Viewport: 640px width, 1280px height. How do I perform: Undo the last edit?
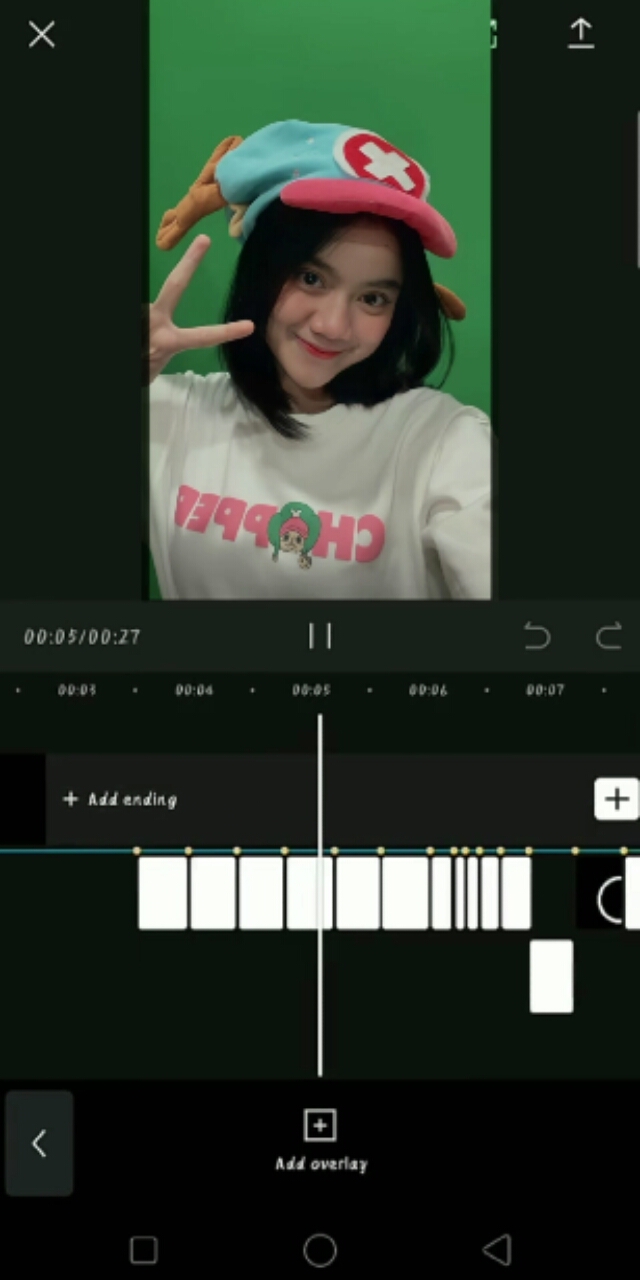537,636
